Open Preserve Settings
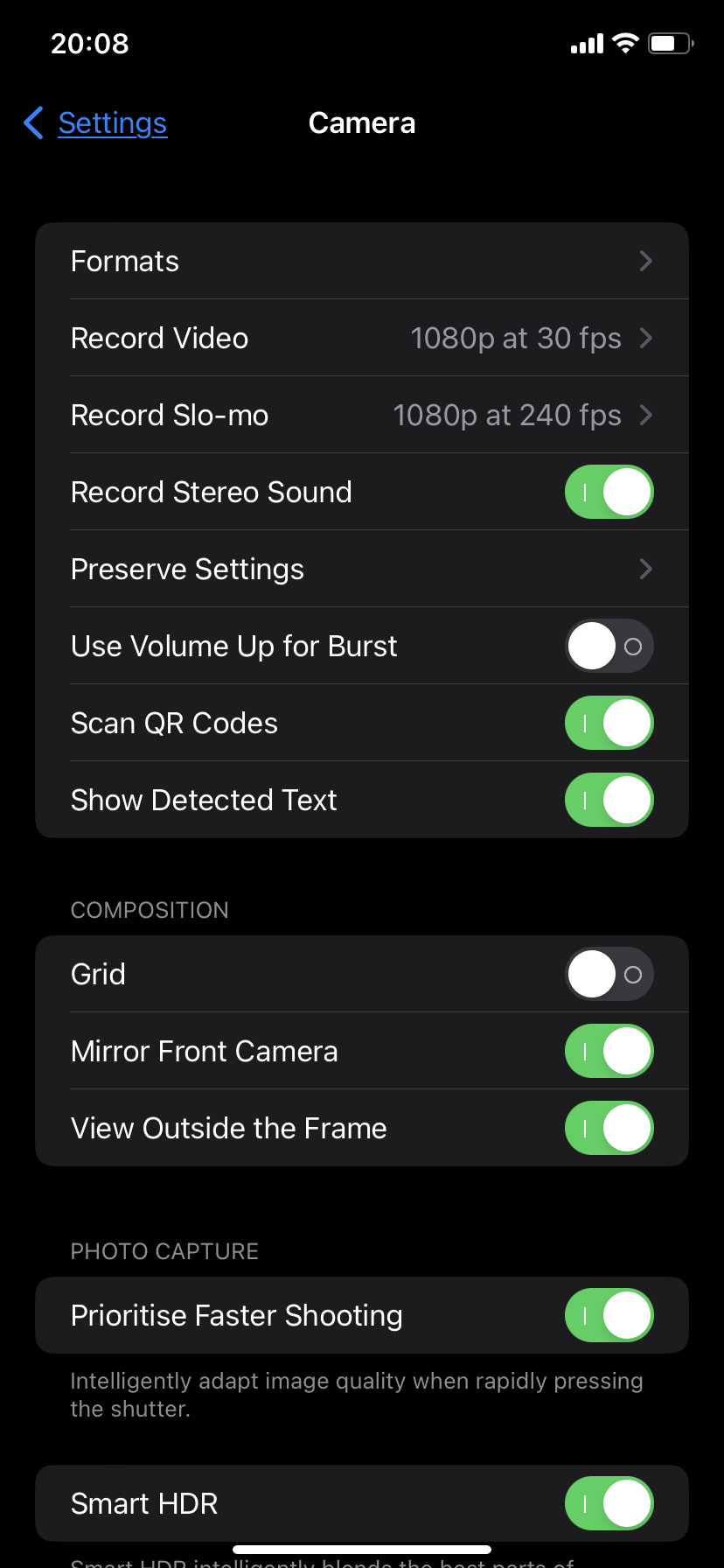This screenshot has height=1568, width=724. [x=361, y=569]
